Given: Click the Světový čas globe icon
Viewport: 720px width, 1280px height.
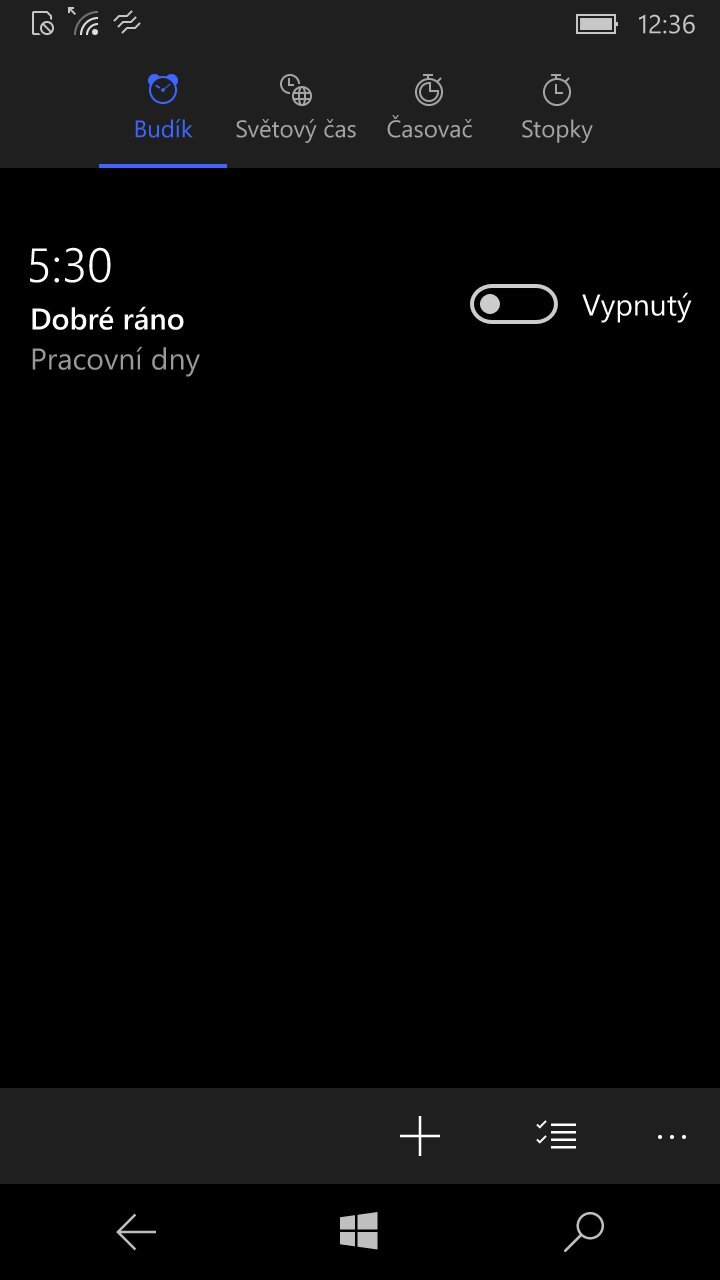Looking at the screenshot, I should click(x=295, y=88).
